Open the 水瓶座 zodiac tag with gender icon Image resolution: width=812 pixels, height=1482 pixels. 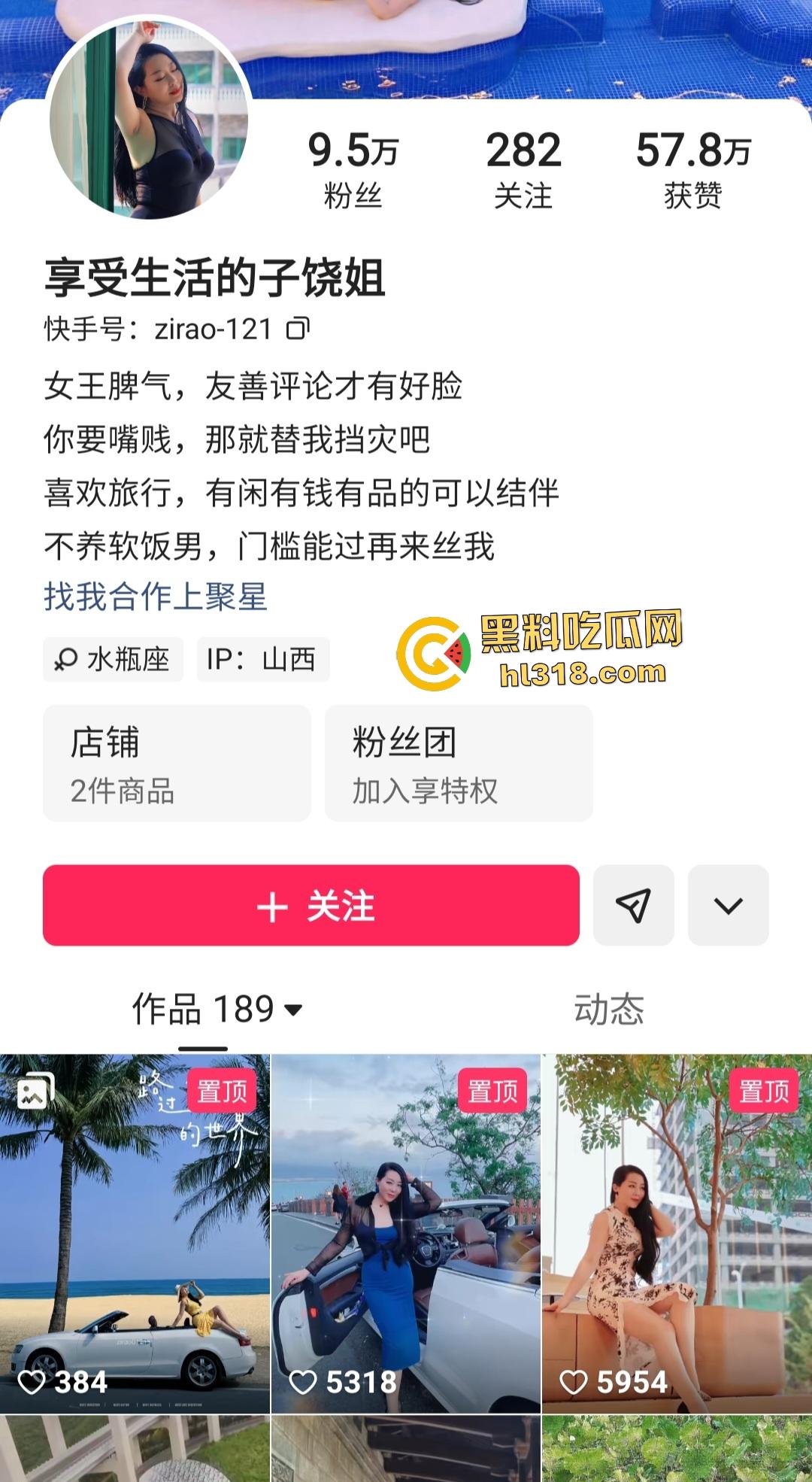(x=113, y=659)
